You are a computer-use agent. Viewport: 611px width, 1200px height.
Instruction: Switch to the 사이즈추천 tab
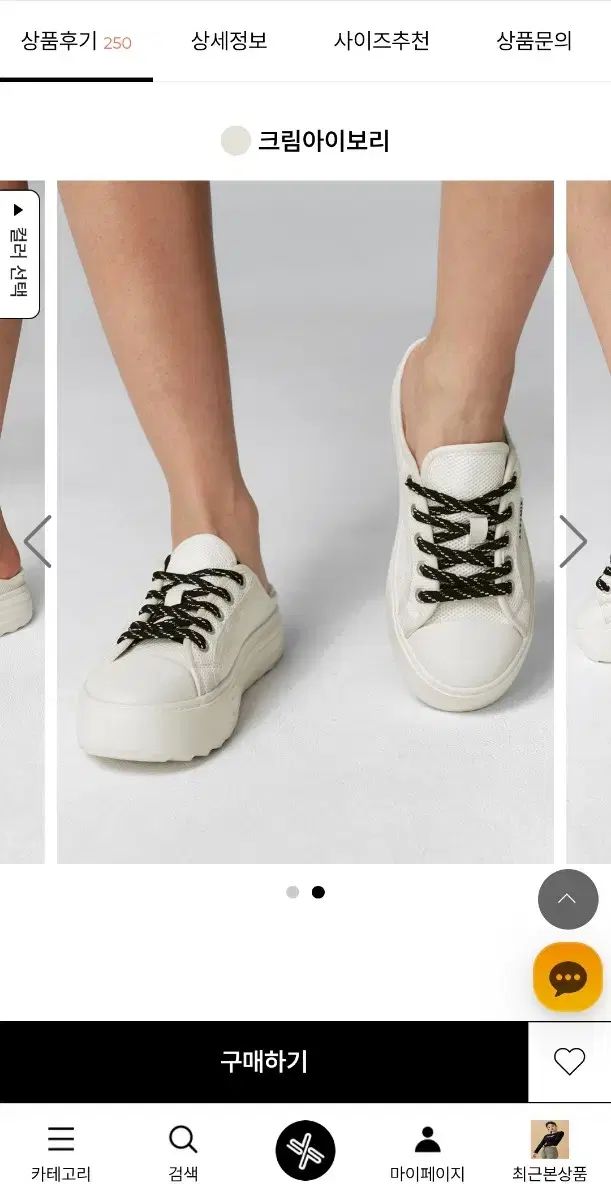click(382, 42)
